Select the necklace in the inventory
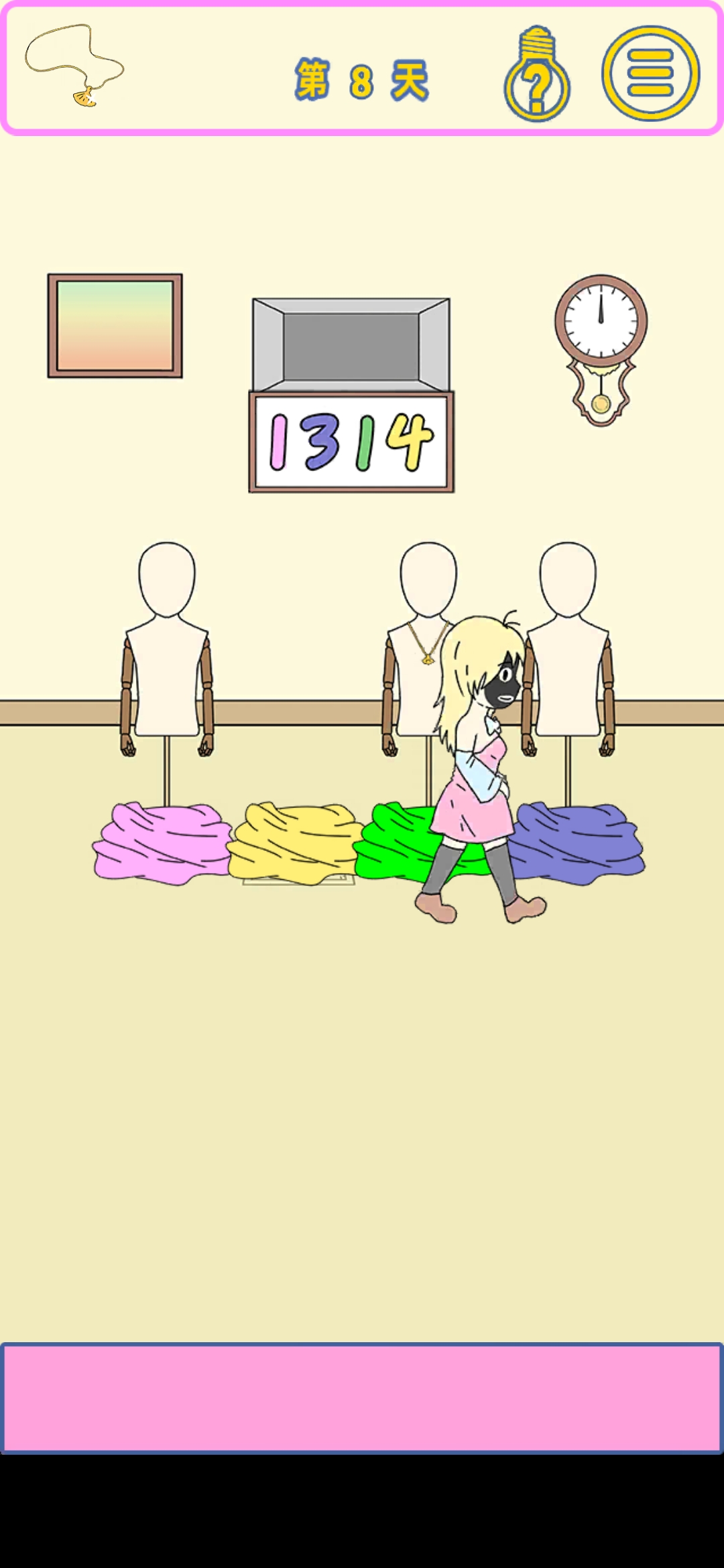Image resolution: width=724 pixels, height=1568 pixels. (74, 65)
